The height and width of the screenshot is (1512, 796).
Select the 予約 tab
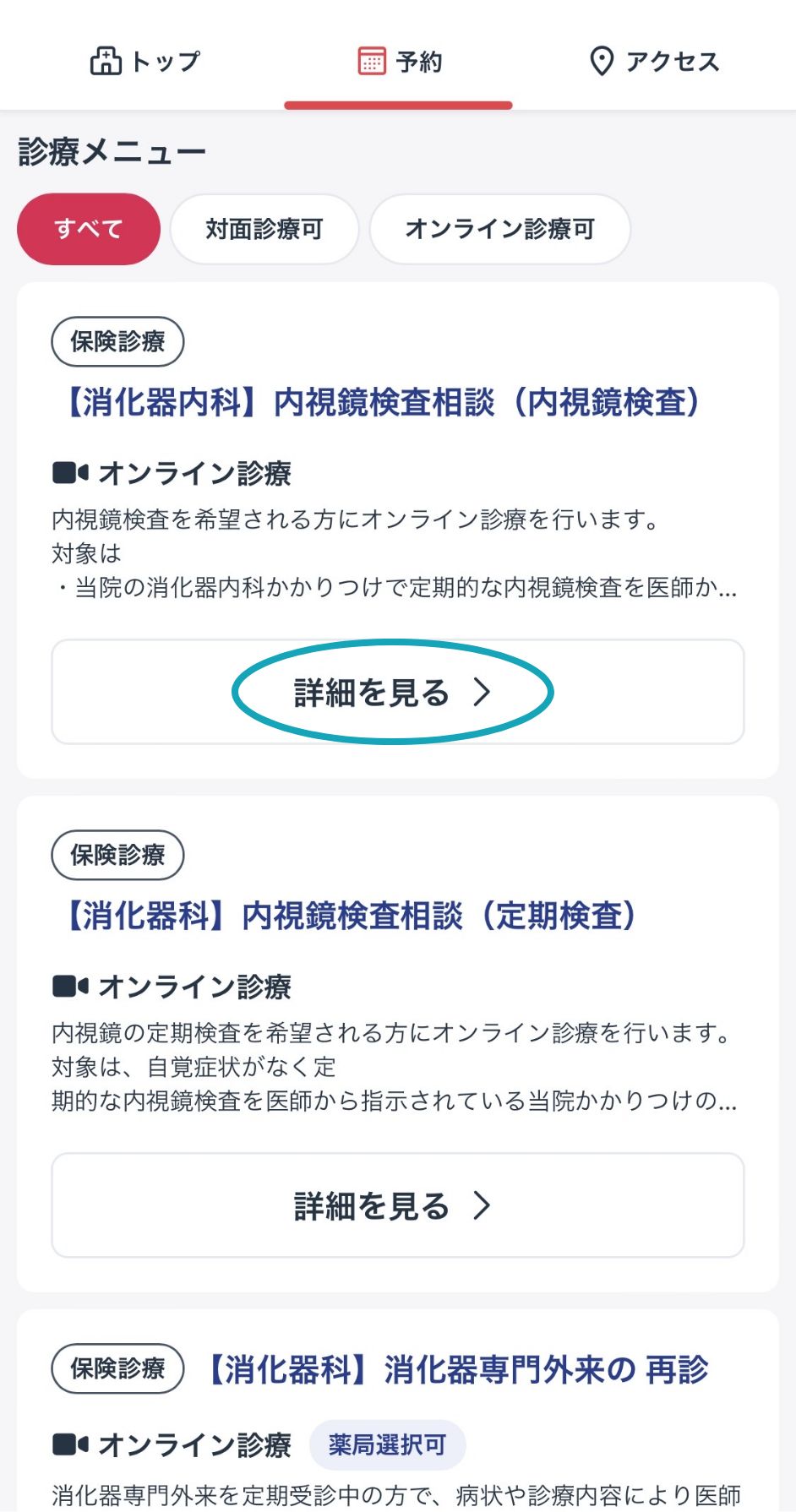point(399,61)
